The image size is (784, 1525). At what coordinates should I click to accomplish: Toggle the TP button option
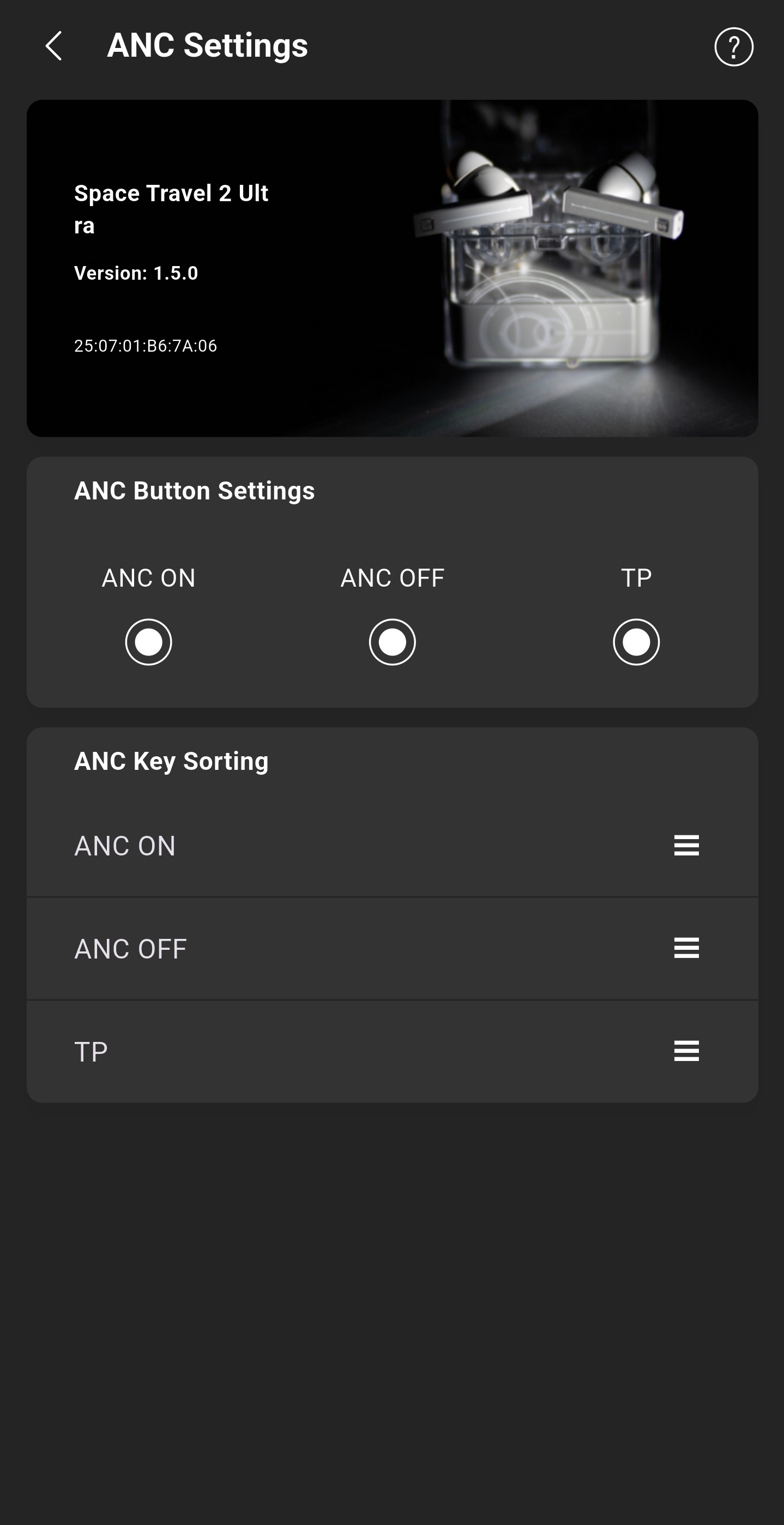636,642
